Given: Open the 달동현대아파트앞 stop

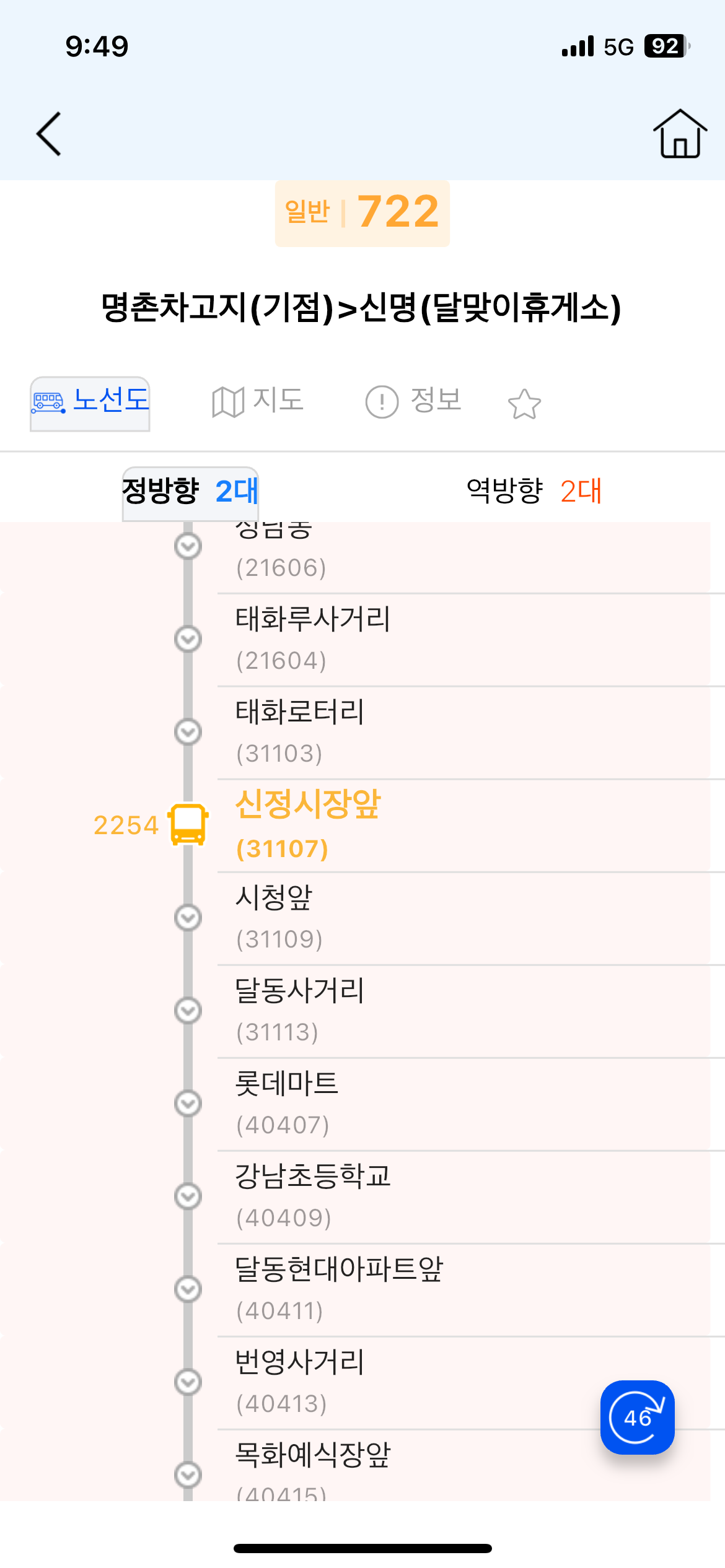Looking at the screenshot, I should point(339,1288).
